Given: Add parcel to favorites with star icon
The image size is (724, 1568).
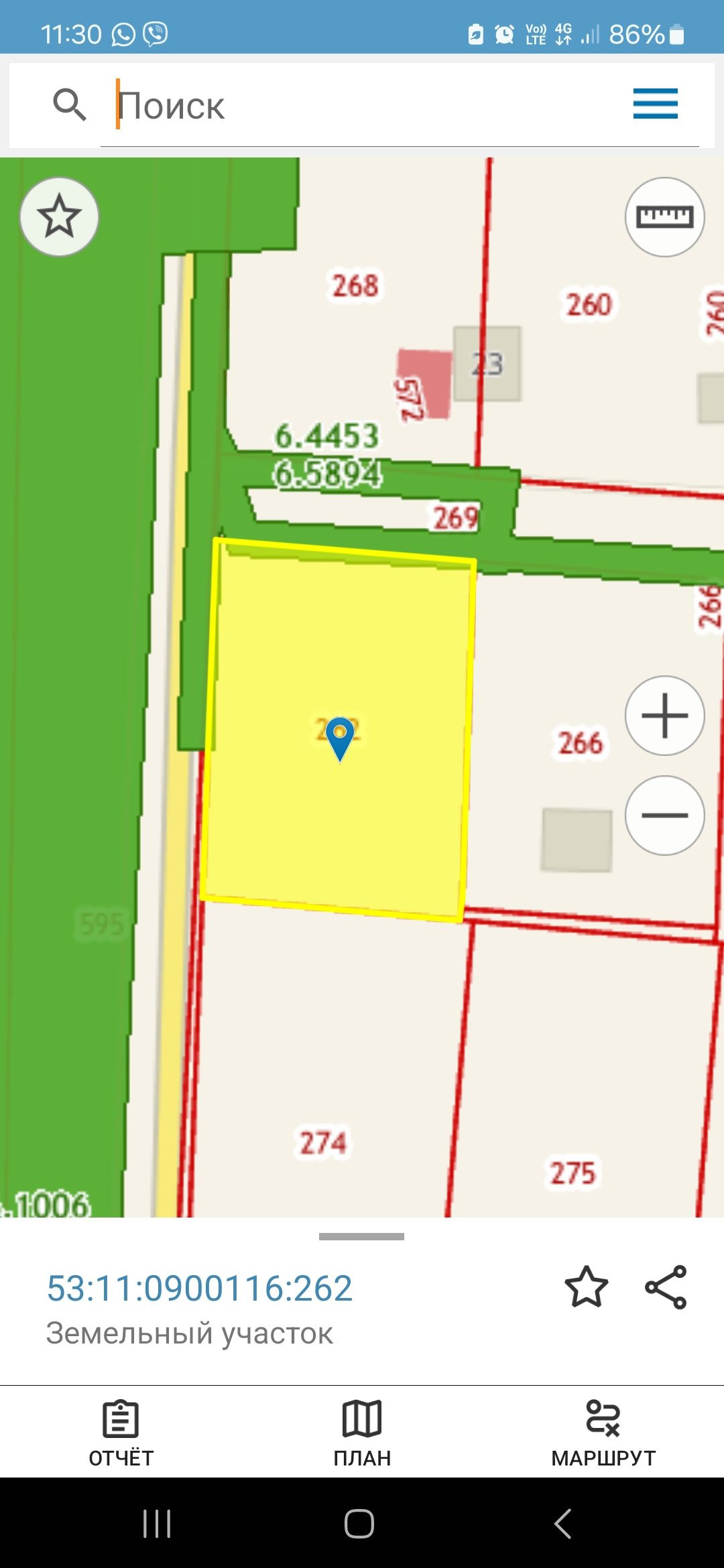Looking at the screenshot, I should [586, 1287].
